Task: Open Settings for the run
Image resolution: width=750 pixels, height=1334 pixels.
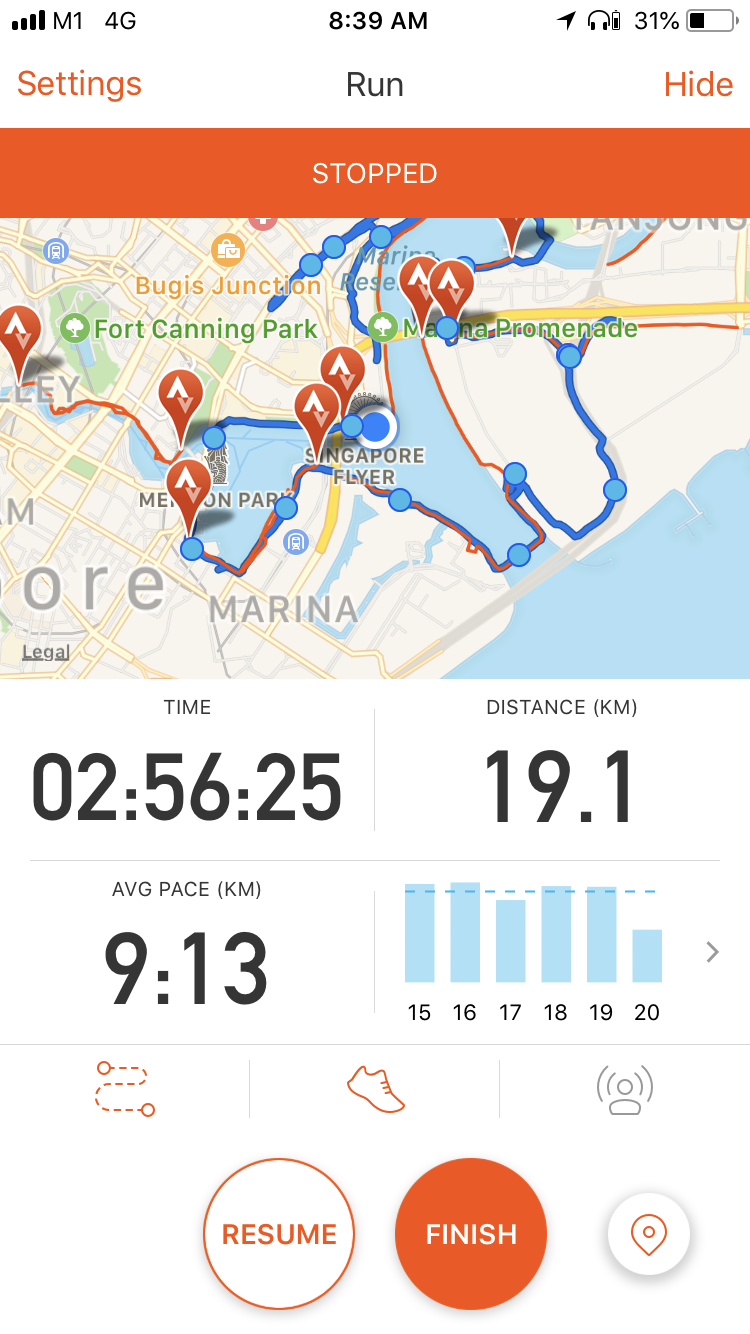Action: (x=79, y=84)
